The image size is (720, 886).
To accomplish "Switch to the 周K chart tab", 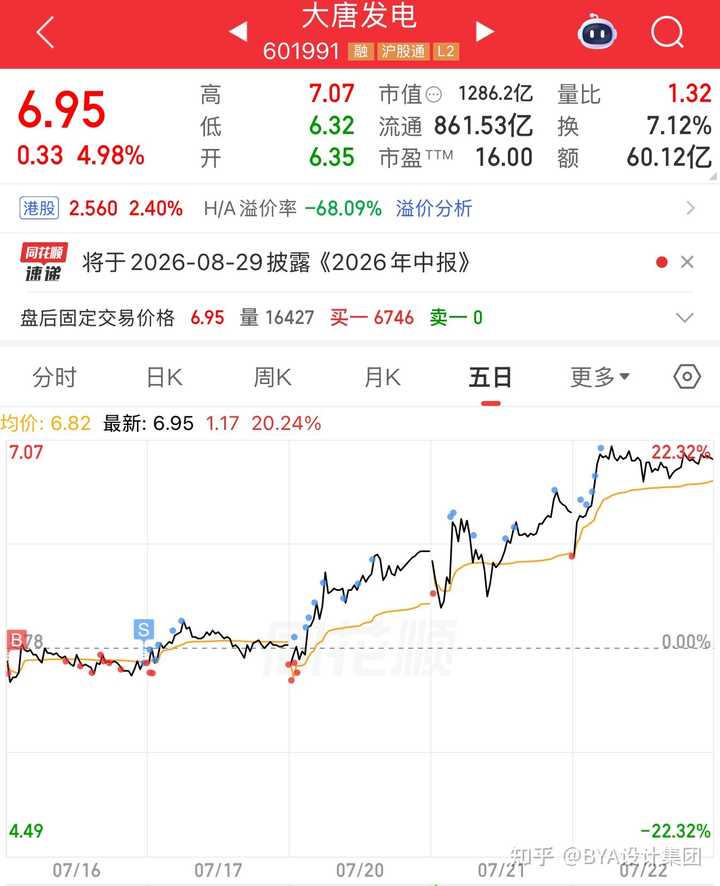I will [272, 377].
